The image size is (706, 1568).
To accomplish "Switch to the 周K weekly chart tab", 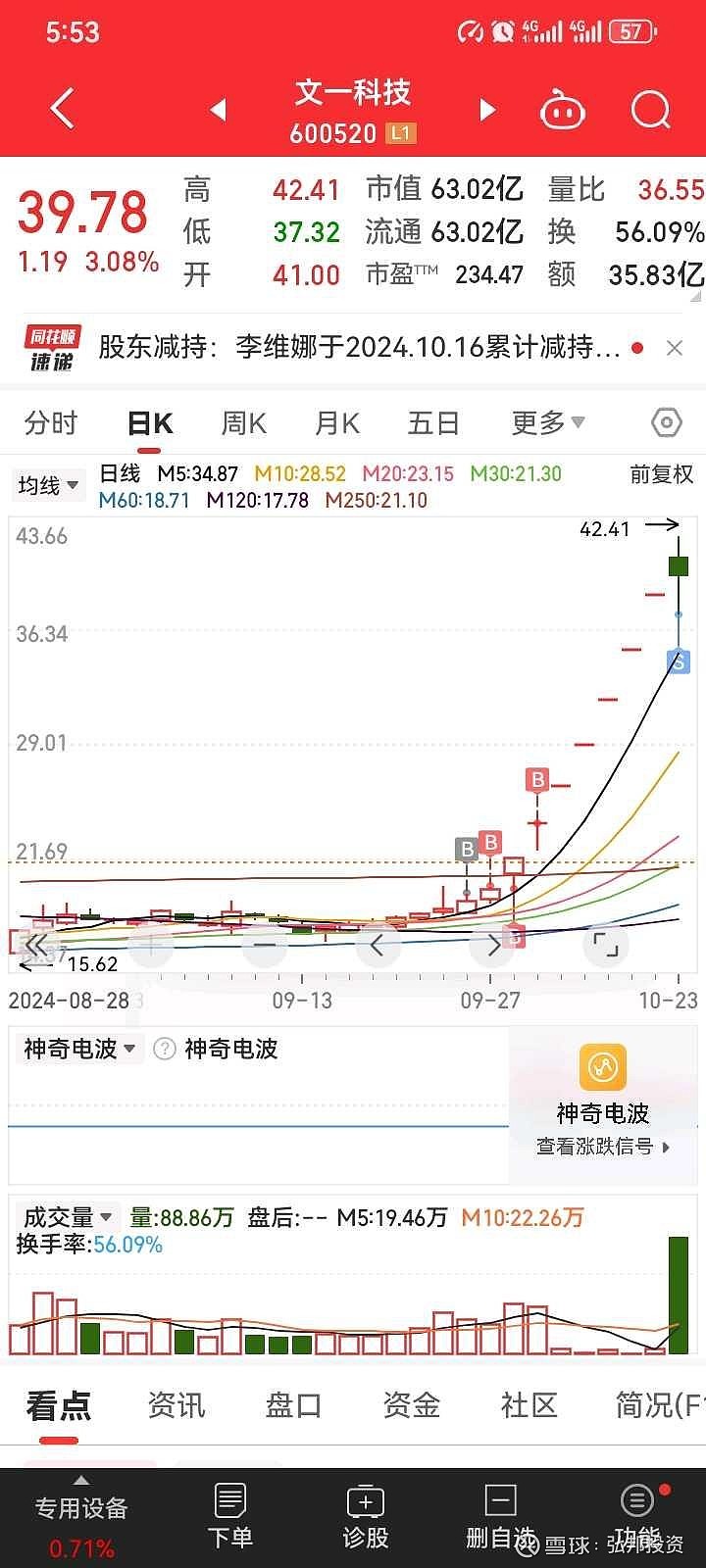I will pyautogui.click(x=242, y=421).
